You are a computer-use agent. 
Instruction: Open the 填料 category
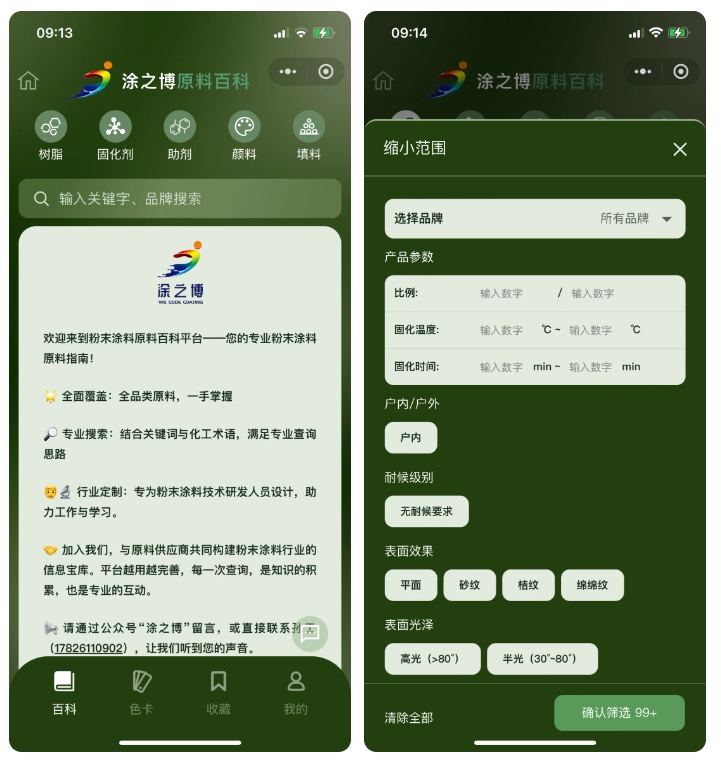pyautogui.click(x=309, y=135)
